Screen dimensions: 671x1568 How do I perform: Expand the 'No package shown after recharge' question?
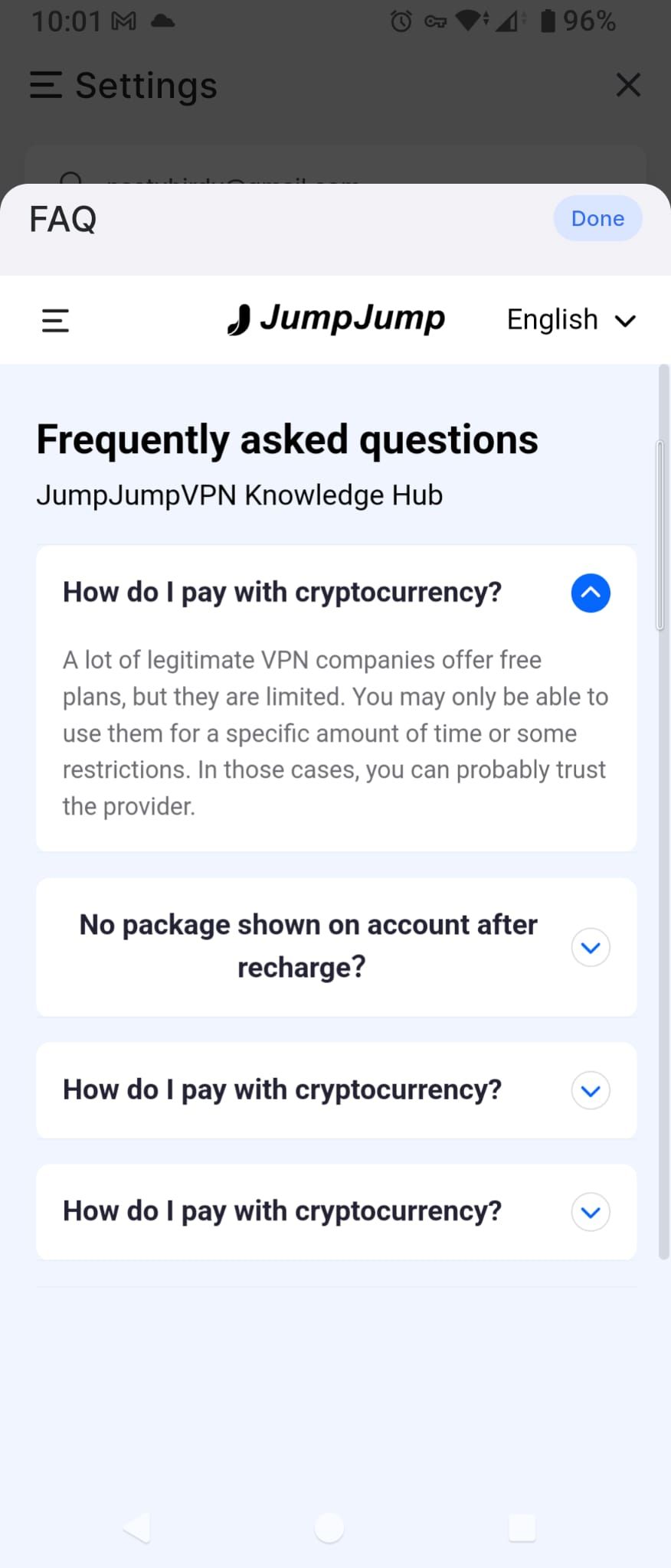[x=590, y=947]
